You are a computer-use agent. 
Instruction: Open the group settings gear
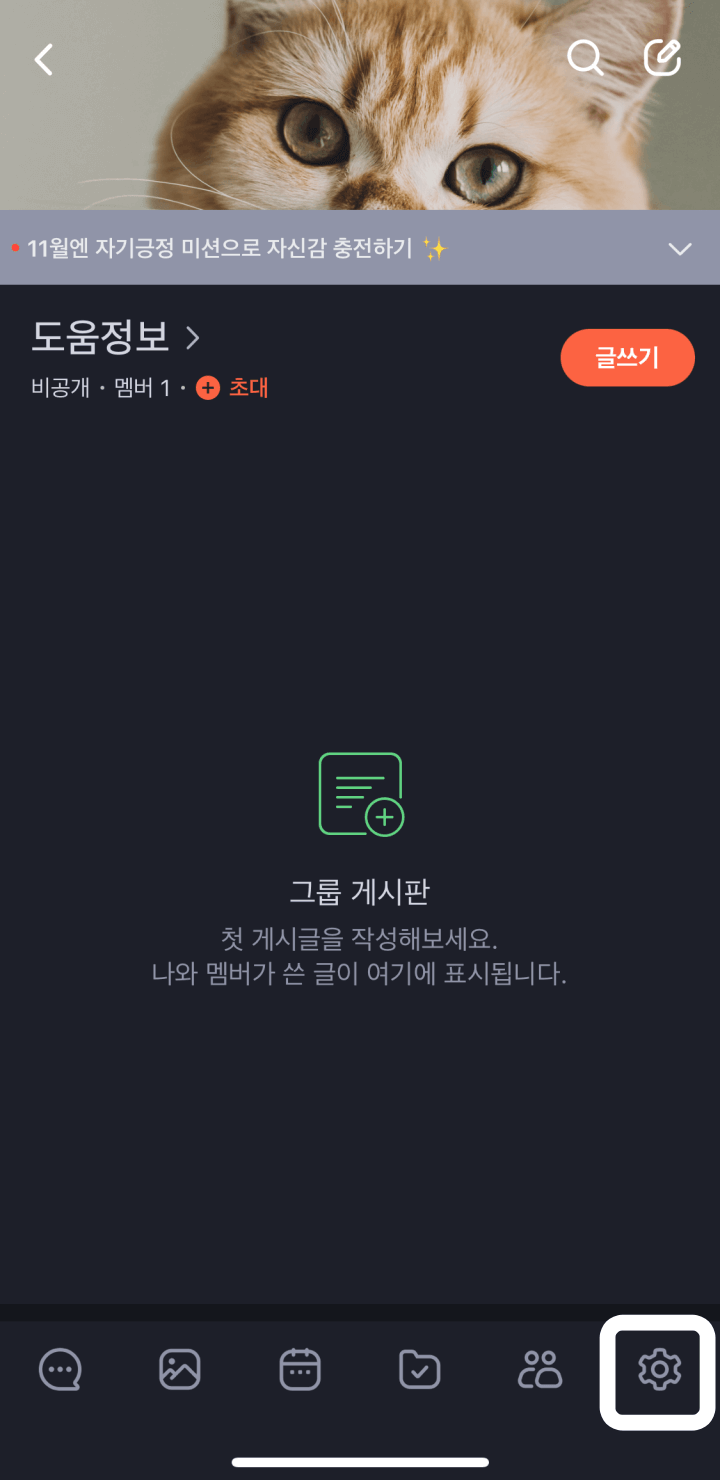coord(658,1370)
